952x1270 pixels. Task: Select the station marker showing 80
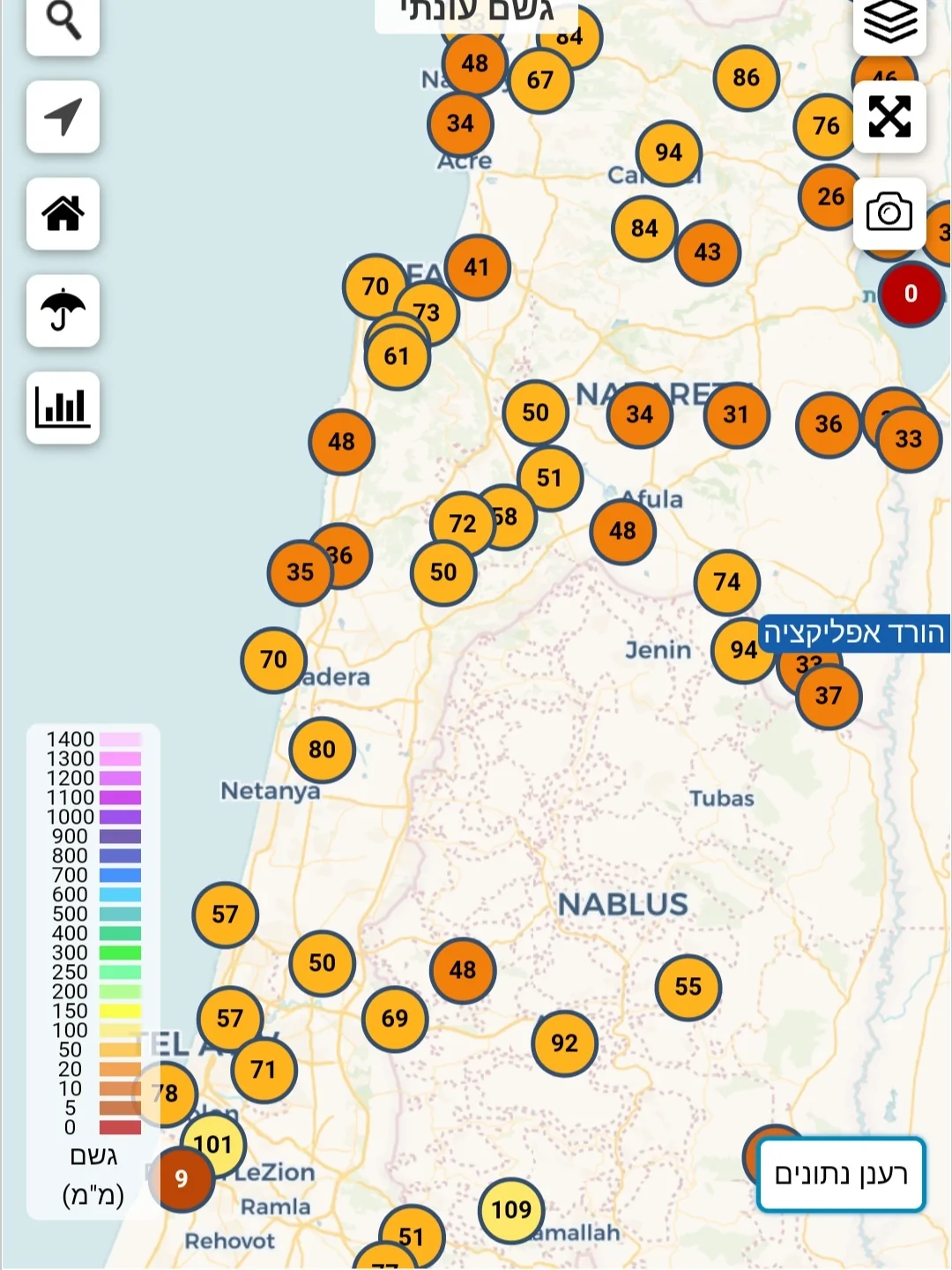click(322, 750)
